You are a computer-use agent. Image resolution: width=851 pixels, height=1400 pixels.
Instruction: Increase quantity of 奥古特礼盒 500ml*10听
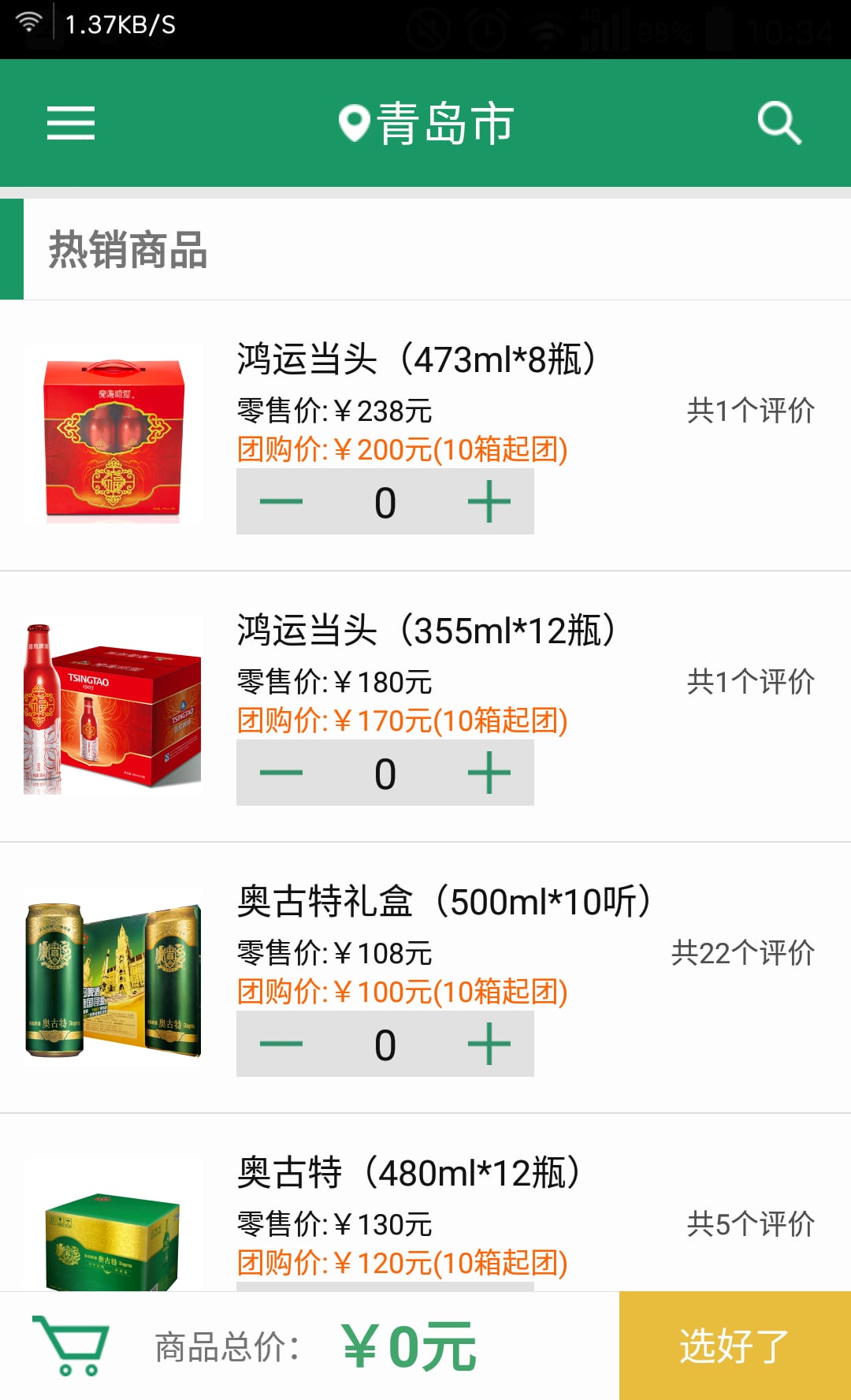click(x=489, y=1044)
